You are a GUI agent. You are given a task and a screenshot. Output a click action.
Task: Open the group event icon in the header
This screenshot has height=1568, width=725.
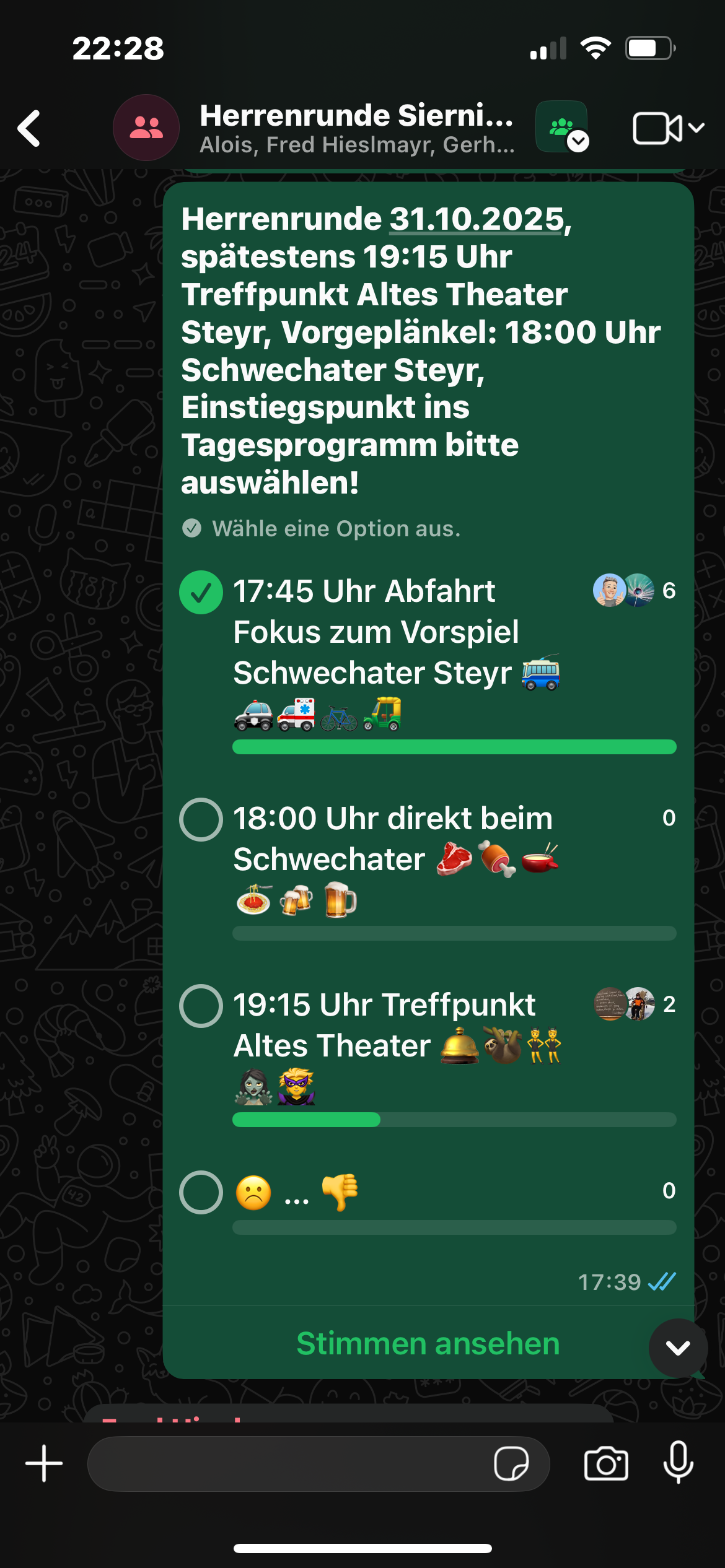coord(563,127)
